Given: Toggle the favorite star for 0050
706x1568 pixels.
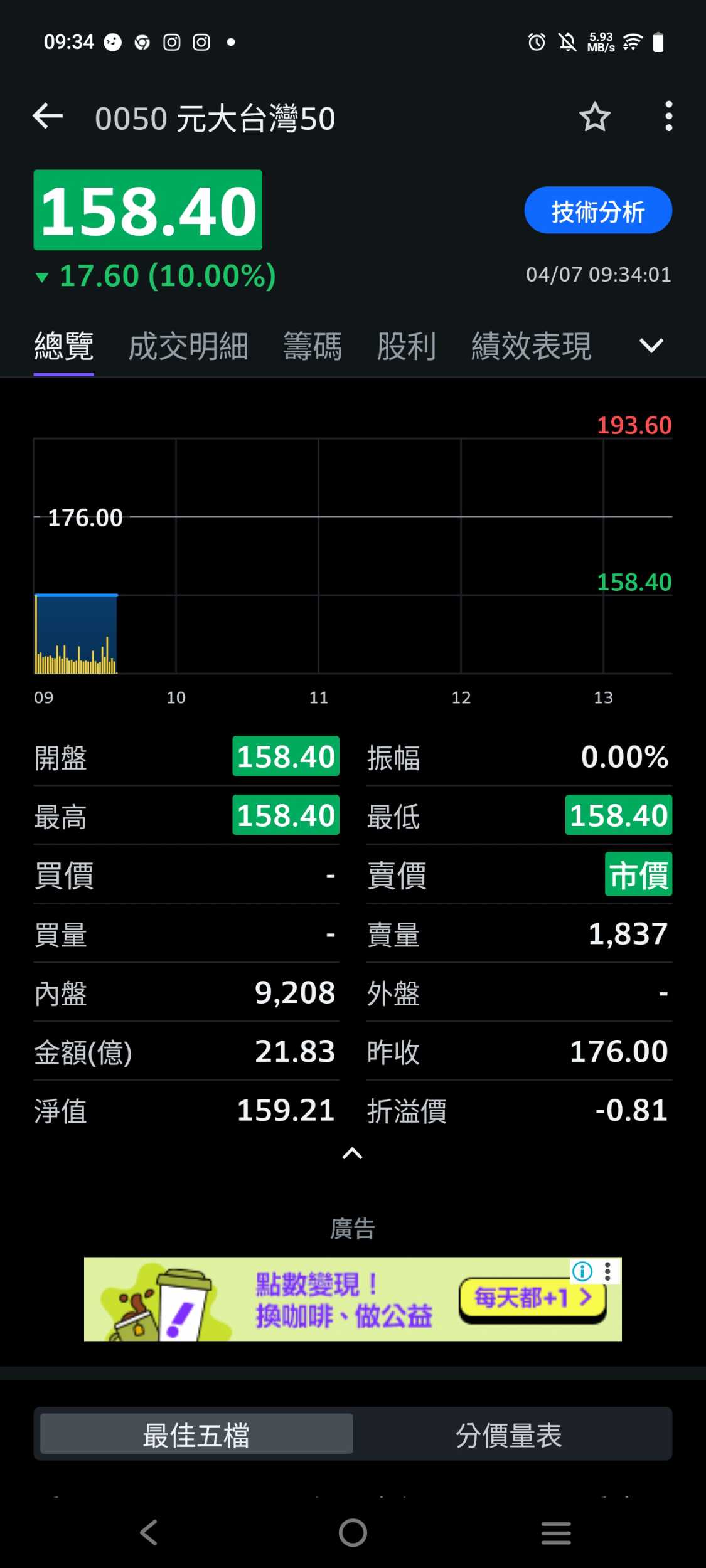Looking at the screenshot, I should pos(593,116).
